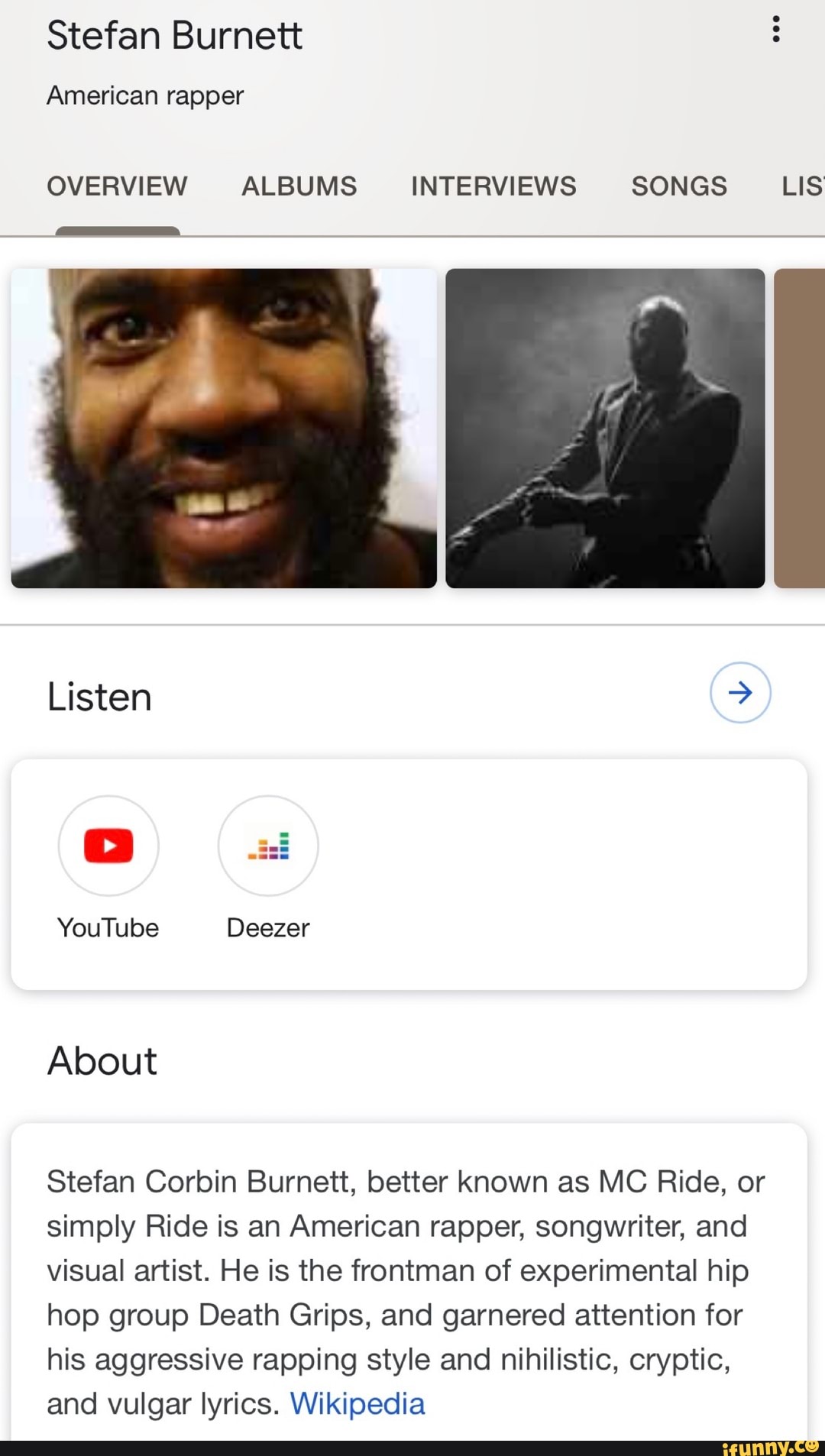
Task: Open the smiling close-up photo
Action: 224,428
